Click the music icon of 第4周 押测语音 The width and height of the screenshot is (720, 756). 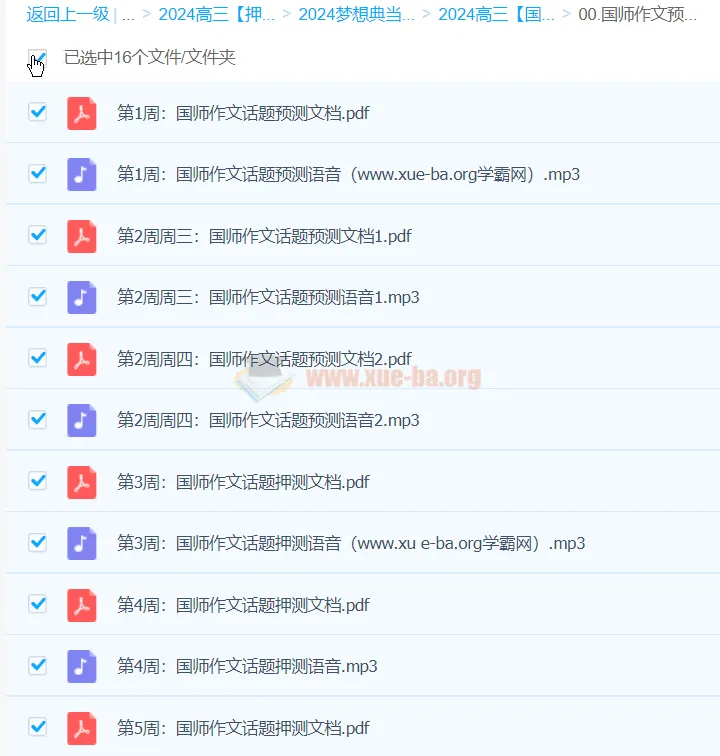tap(82, 666)
